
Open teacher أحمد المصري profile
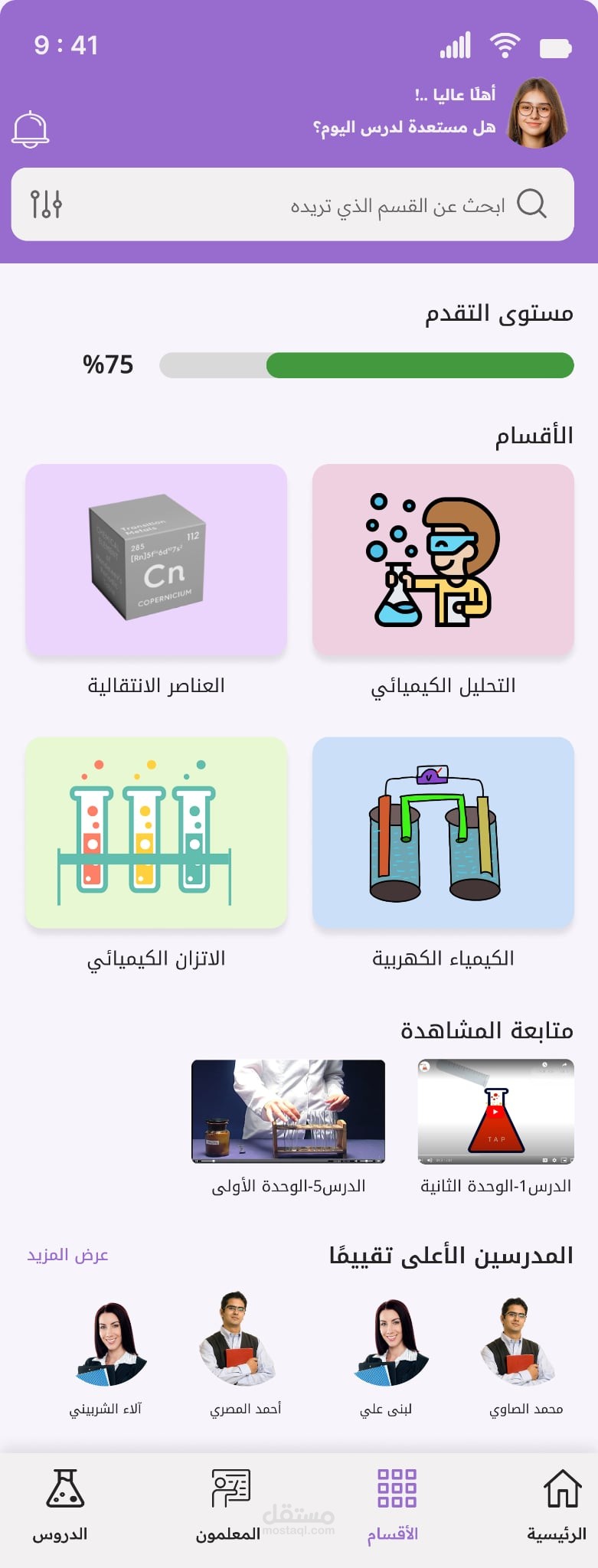pos(237,1340)
